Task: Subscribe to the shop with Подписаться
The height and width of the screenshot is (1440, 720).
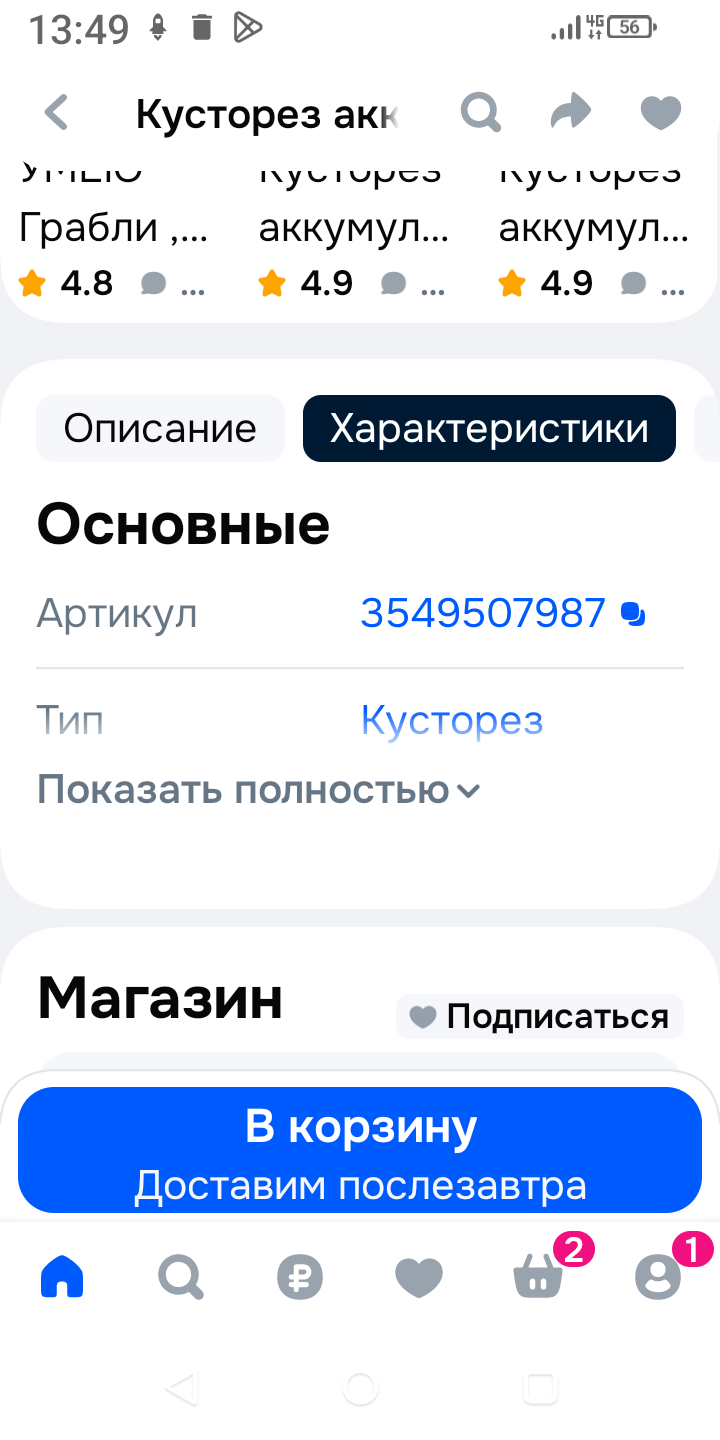Action: [x=540, y=1017]
